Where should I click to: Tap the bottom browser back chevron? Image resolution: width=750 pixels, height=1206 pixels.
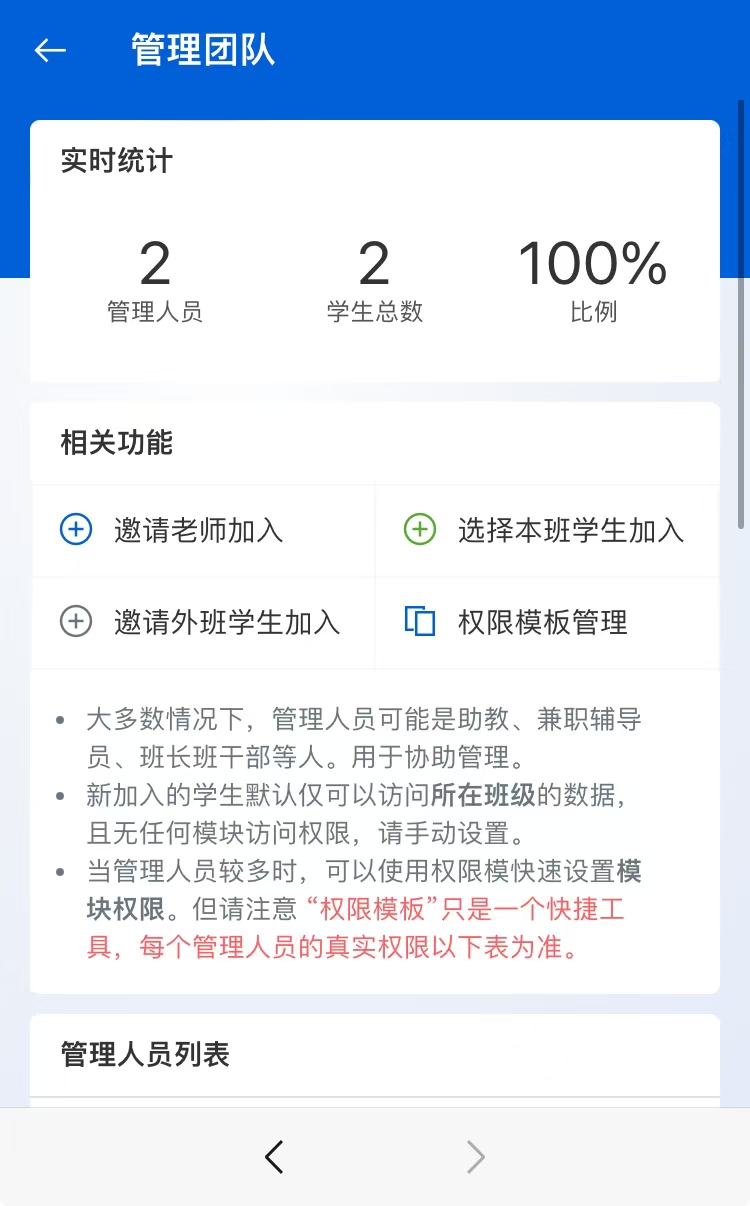pos(275,1157)
